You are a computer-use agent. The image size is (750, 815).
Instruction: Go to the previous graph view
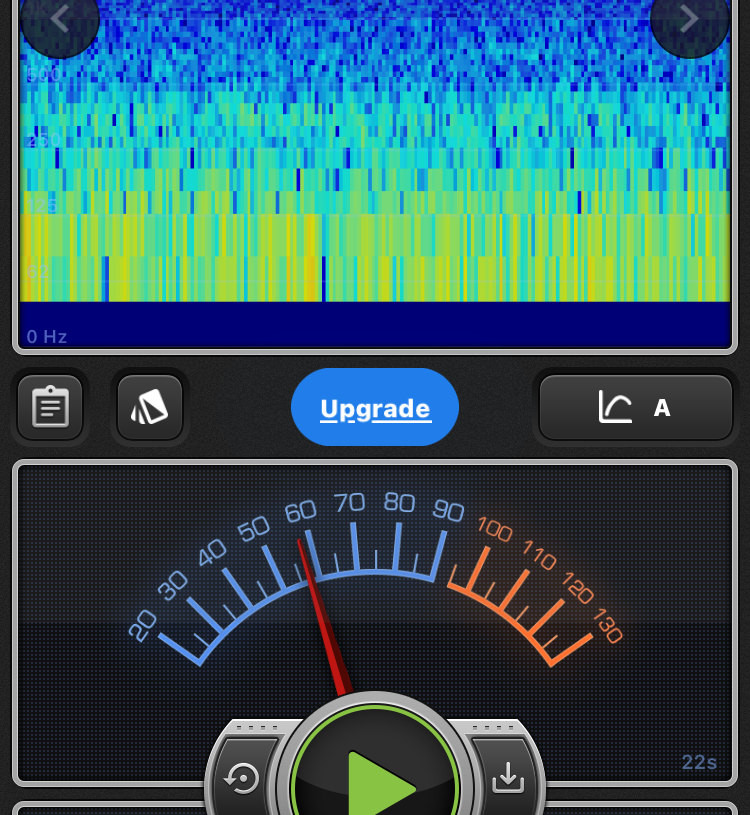click(x=59, y=19)
